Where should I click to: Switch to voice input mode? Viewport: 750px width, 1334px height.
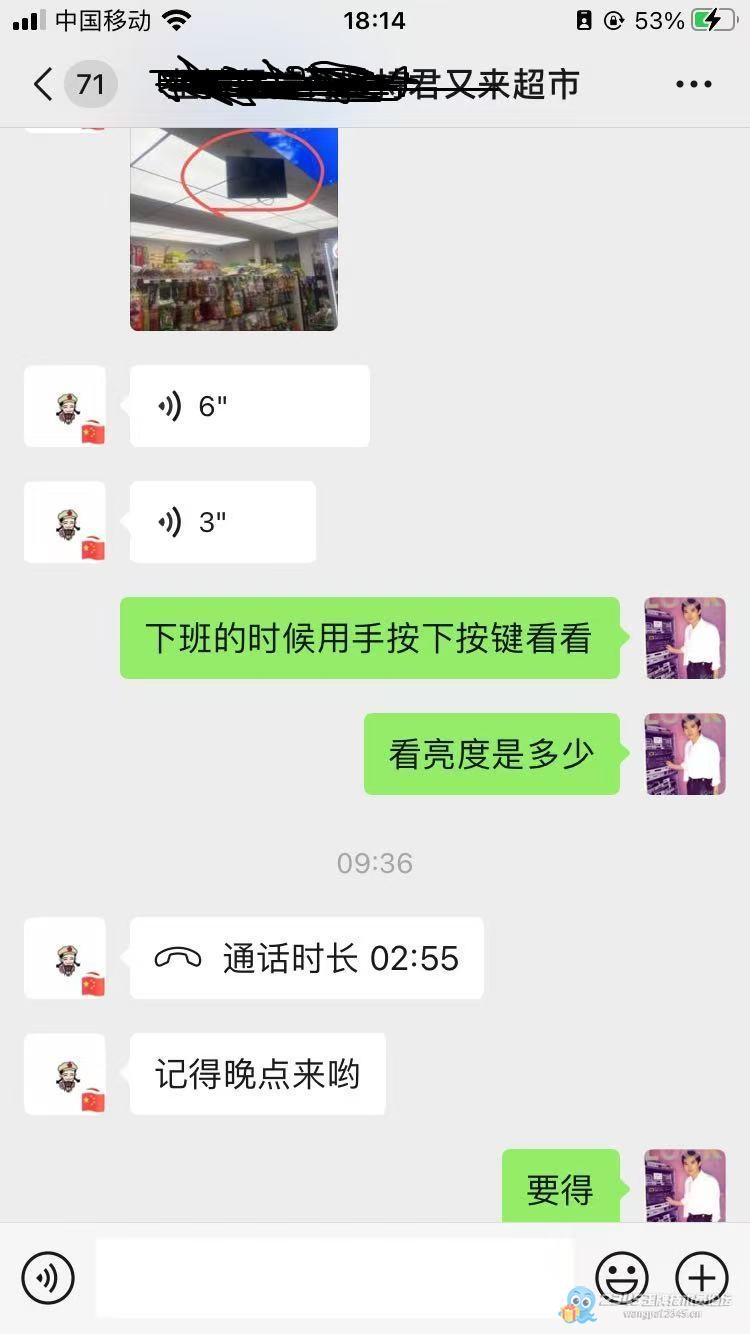[x=48, y=1277]
